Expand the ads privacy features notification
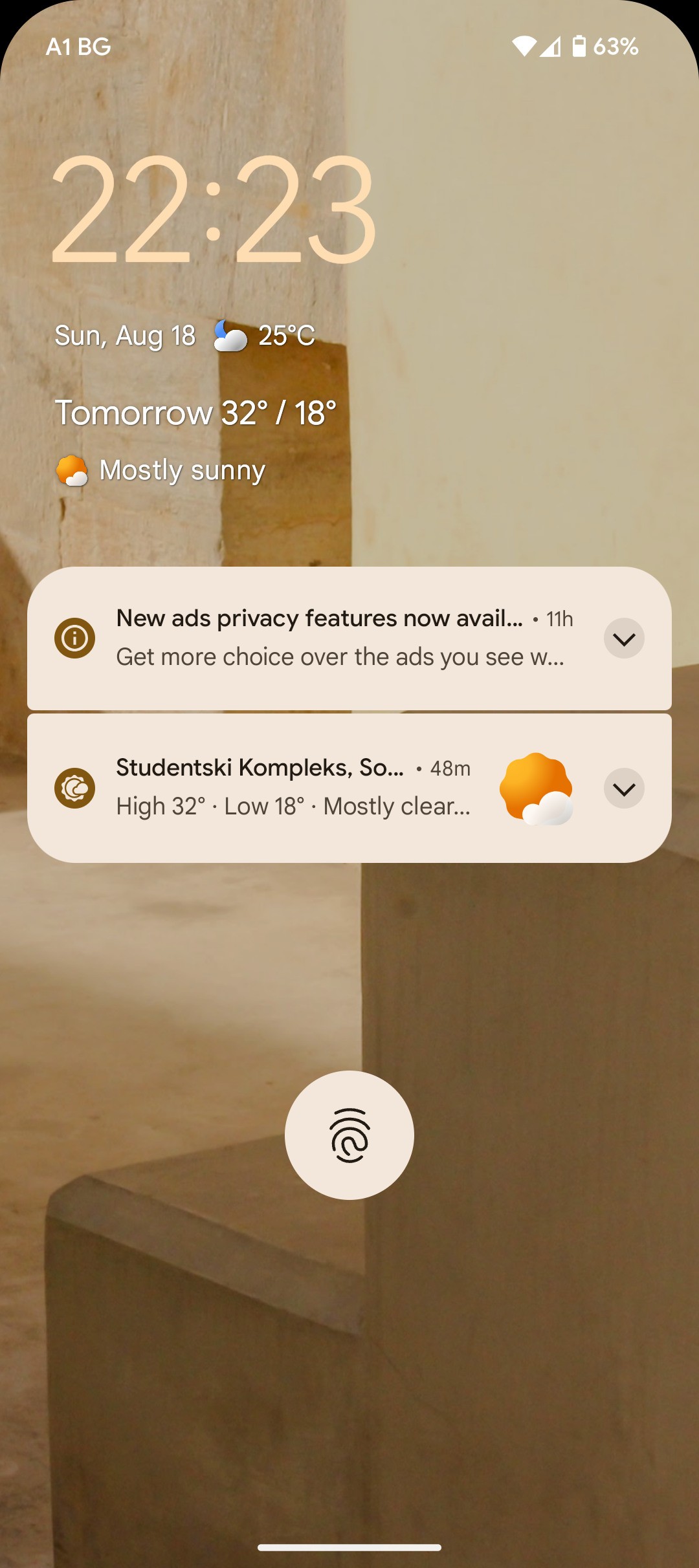699x1568 pixels. (x=624, y=638)
